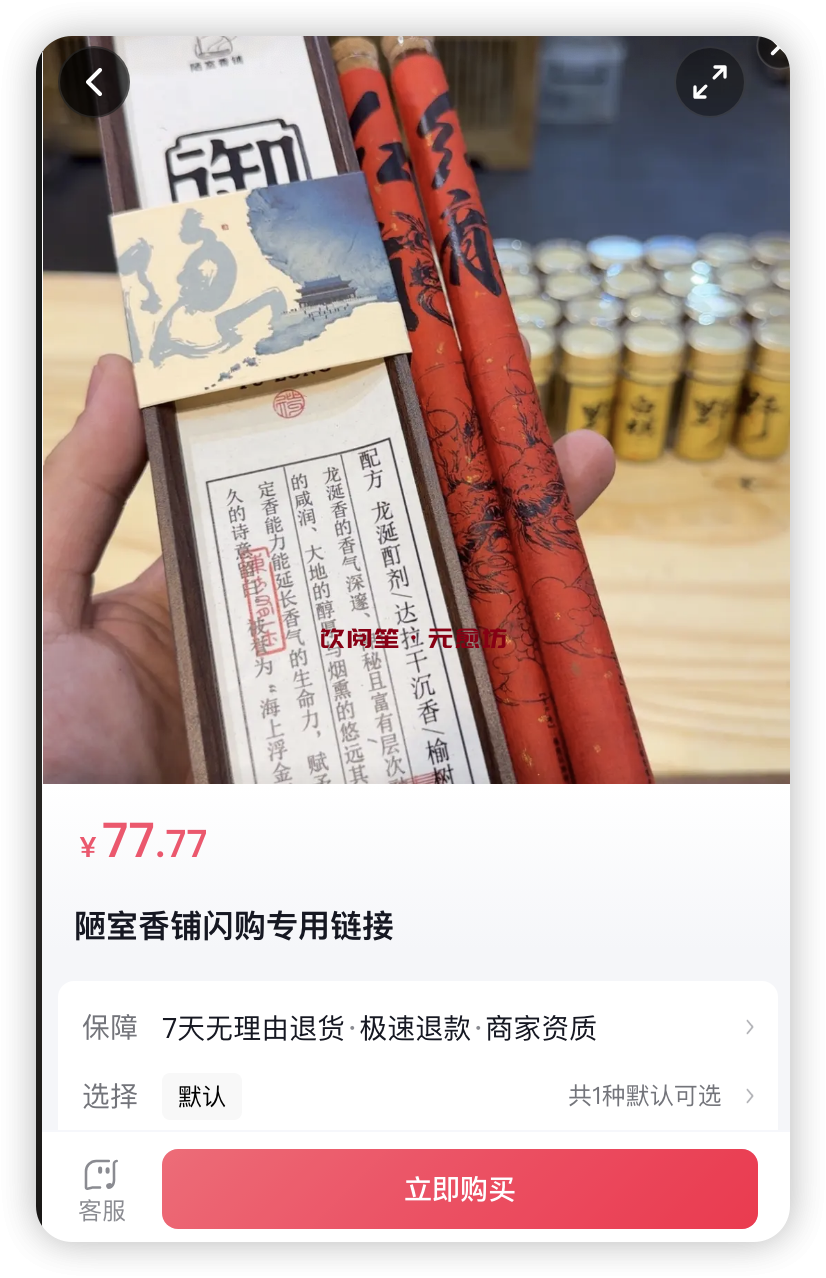Viewport: 826px width, 1278px height.
Task: Contact 客服 customer service
Action: [x=102, y=1190]
